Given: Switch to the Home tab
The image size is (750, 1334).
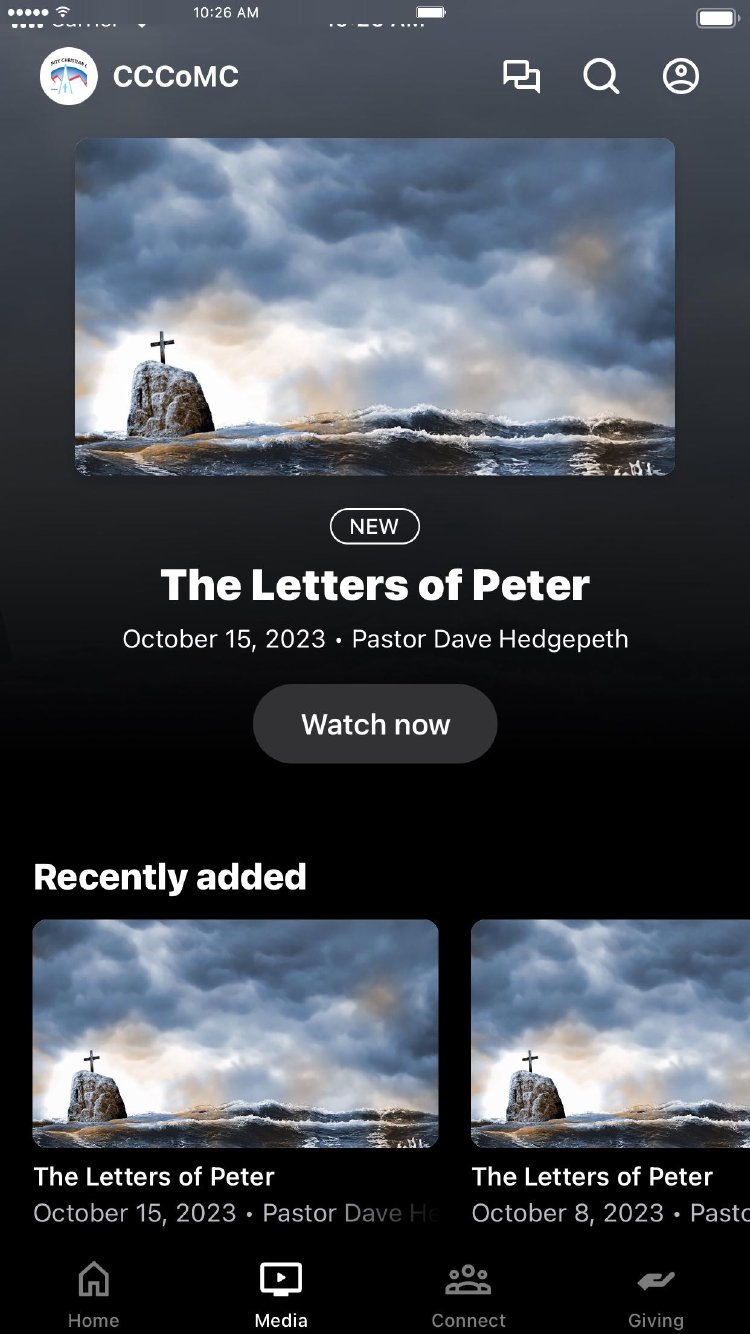Looking at the screenshot, I should pos(93,1294).
